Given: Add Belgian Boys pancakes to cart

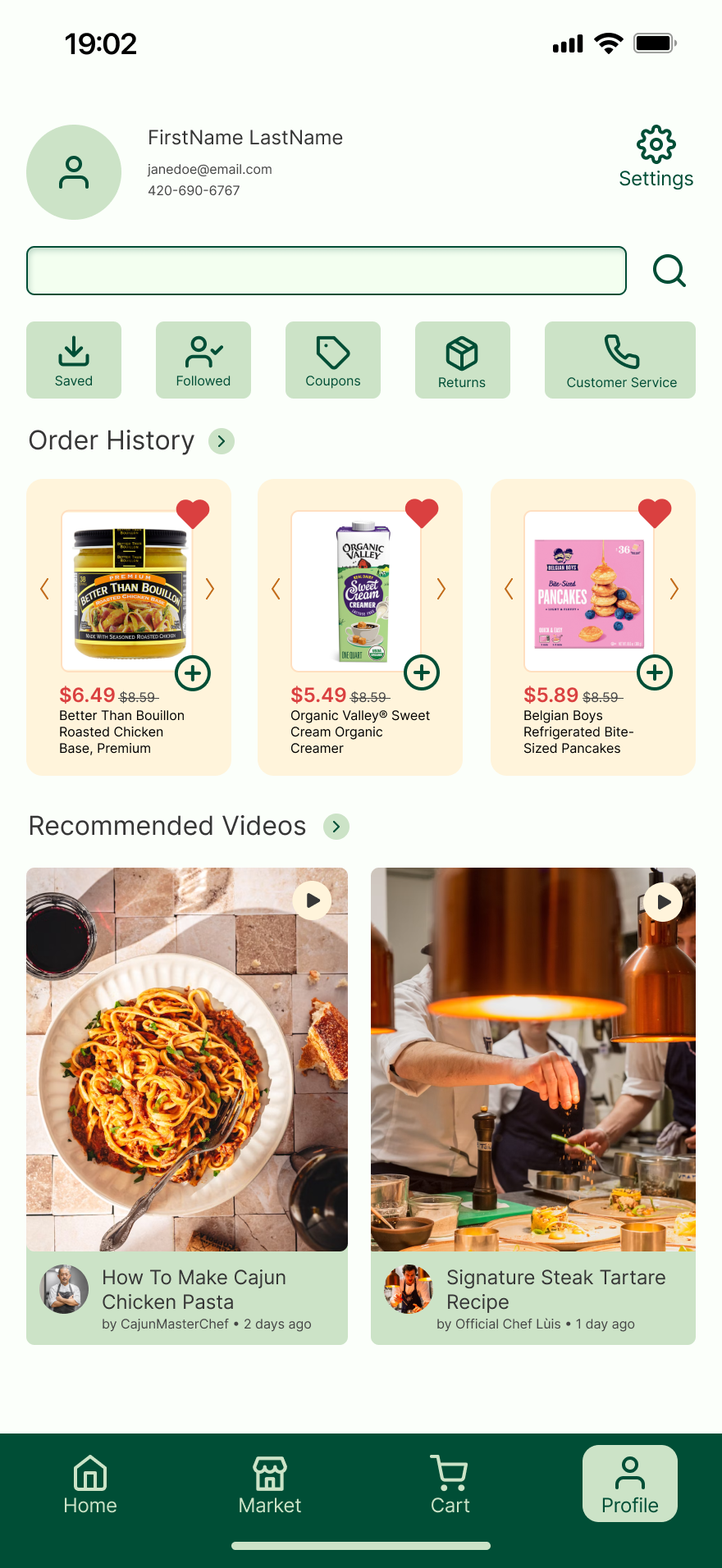Looking at the screenshot, I should (x=655, y=673).
